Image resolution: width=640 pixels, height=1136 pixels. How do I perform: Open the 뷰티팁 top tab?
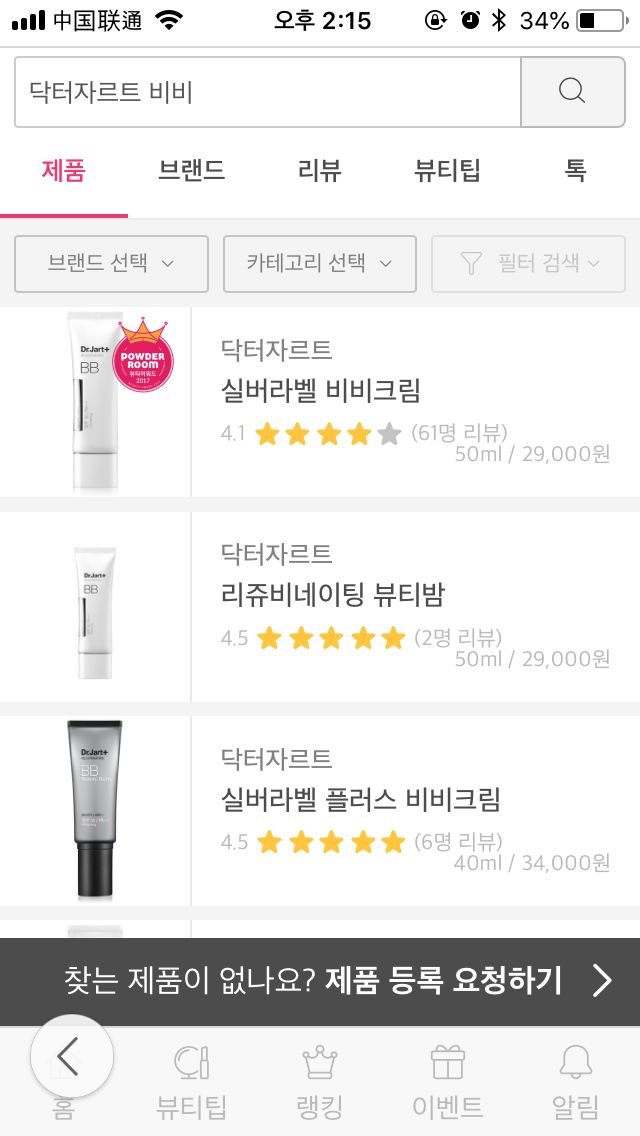coord(447,170)
